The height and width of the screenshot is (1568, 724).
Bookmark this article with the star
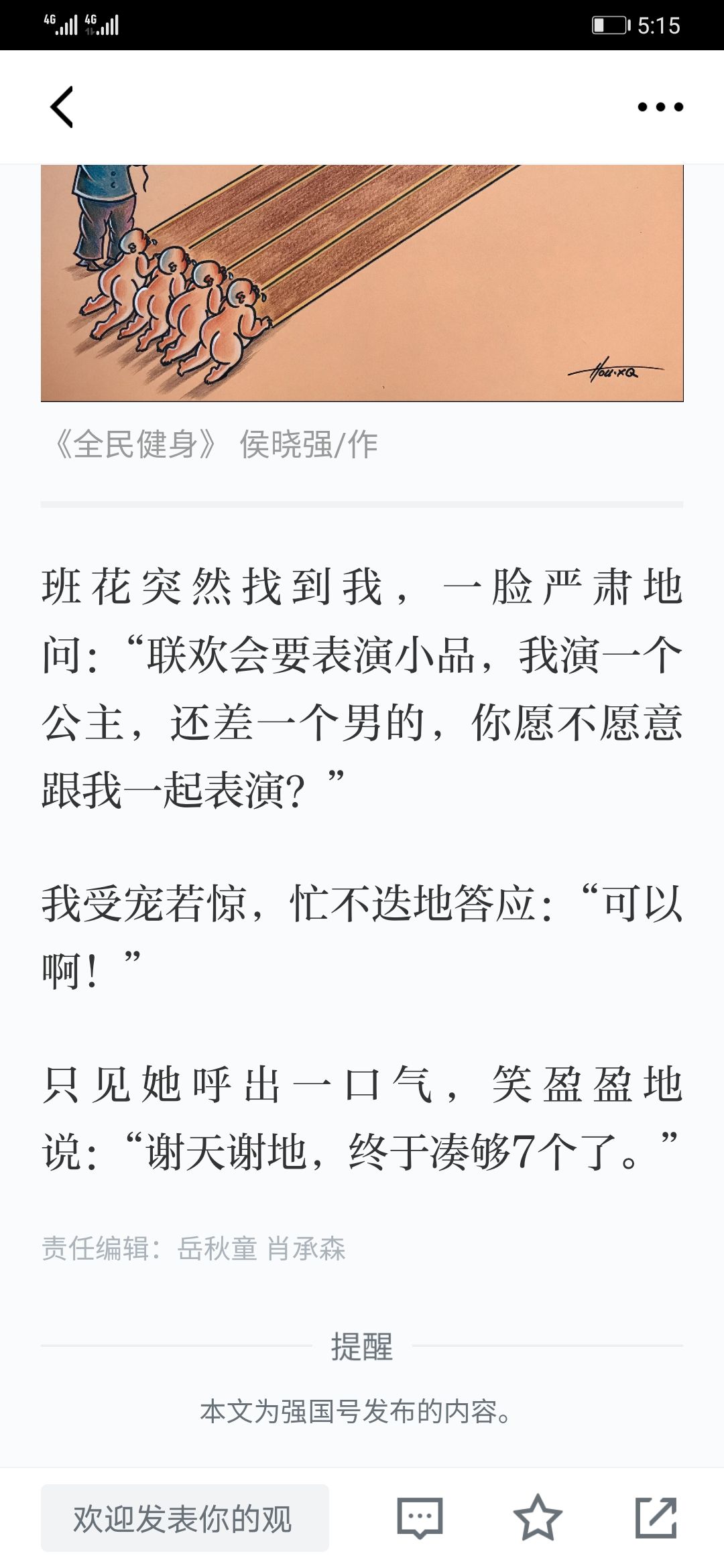click(538, 1517)
